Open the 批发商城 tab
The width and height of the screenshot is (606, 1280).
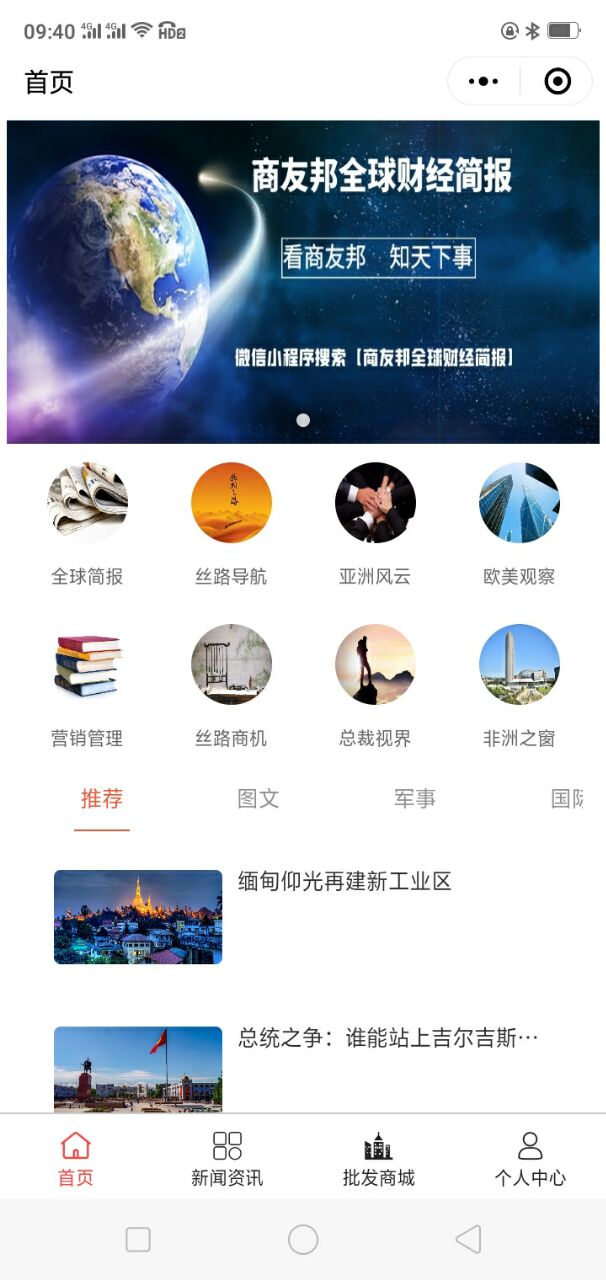pyautogui.click(x=378, y=1159)
